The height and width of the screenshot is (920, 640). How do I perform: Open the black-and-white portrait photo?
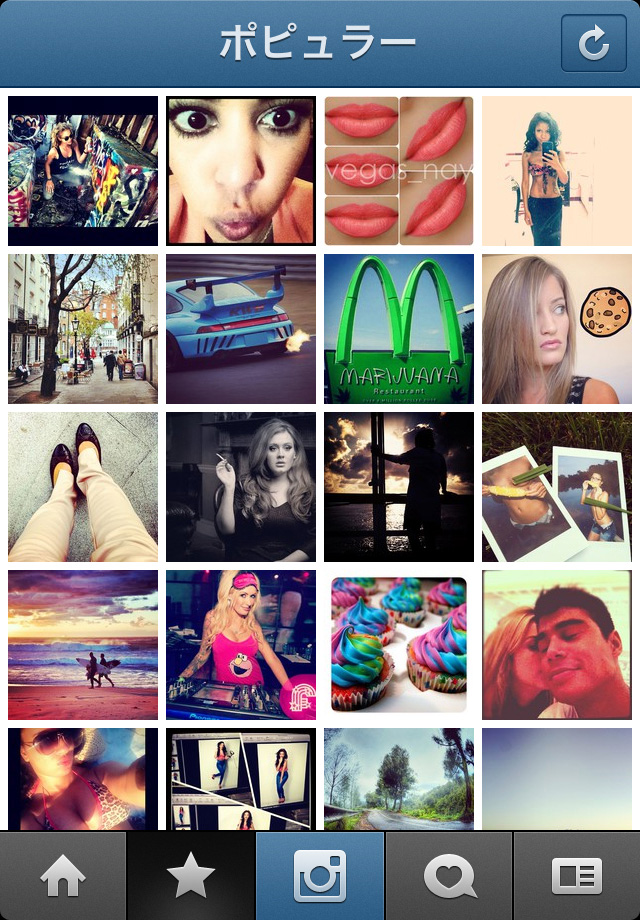click(241, 487)
